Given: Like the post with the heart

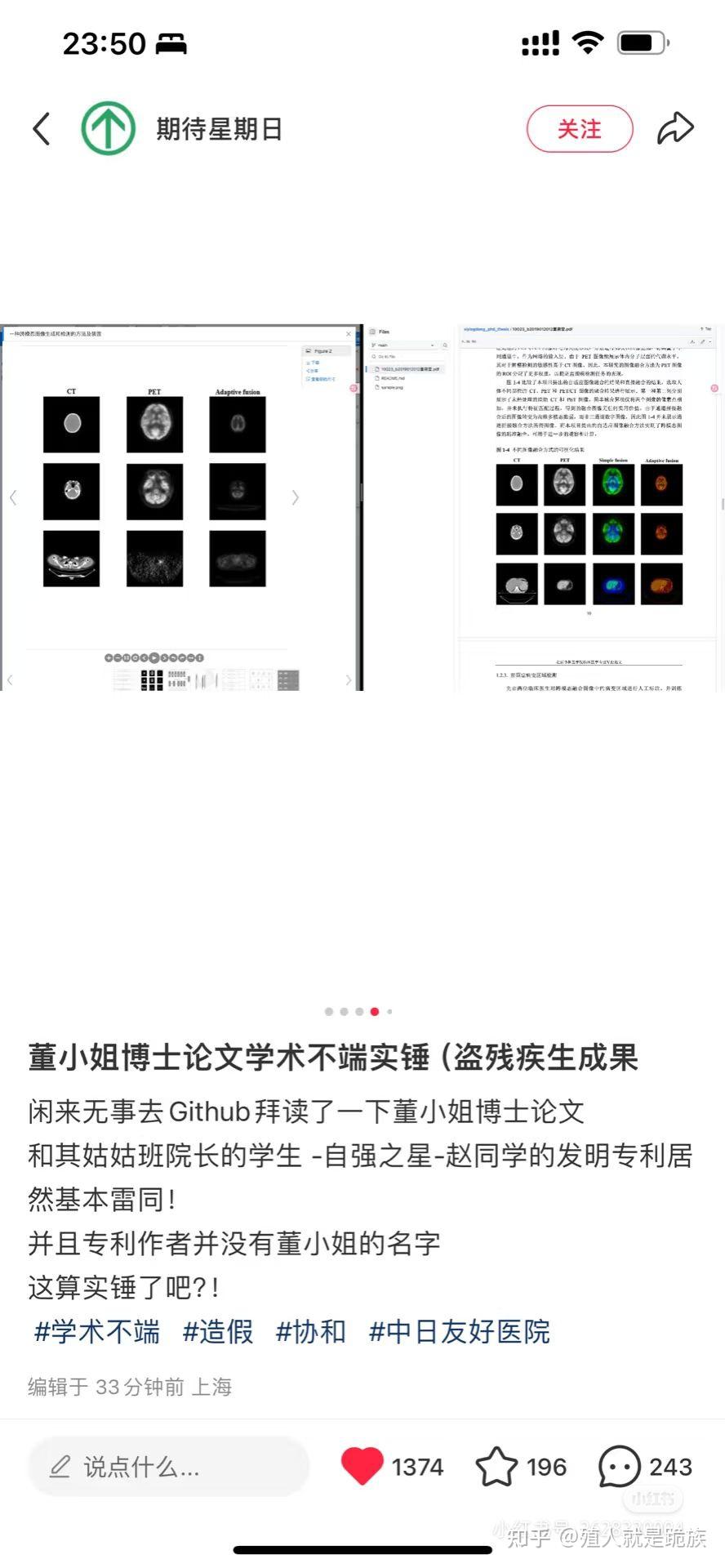Looking at the screenshot, I should (362, 1467).
